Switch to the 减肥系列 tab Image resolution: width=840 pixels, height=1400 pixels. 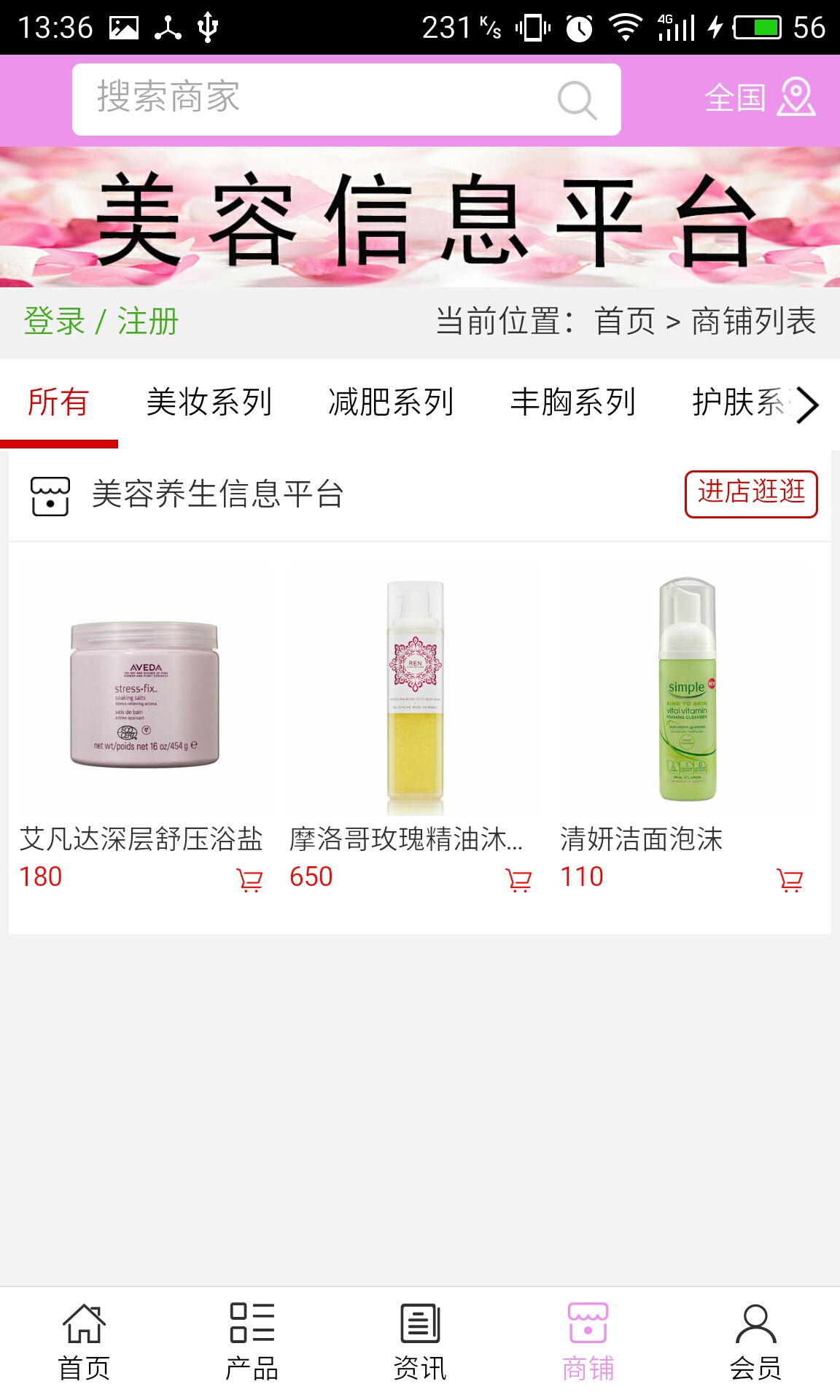(x=391, y=402)
